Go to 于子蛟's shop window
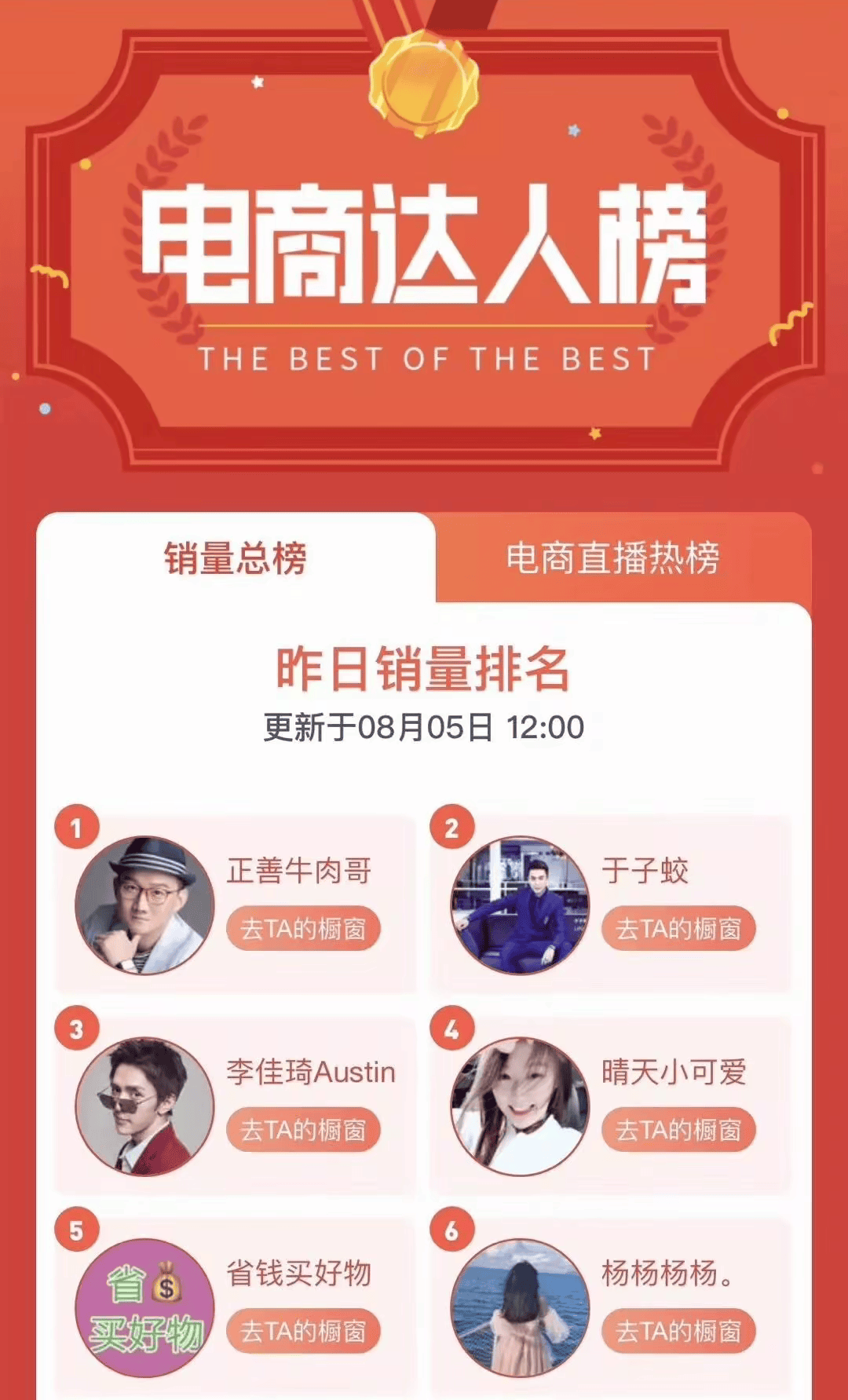The height and width of the screenshot is (1400, 848). pyautogui.click(x=678, y=929)
